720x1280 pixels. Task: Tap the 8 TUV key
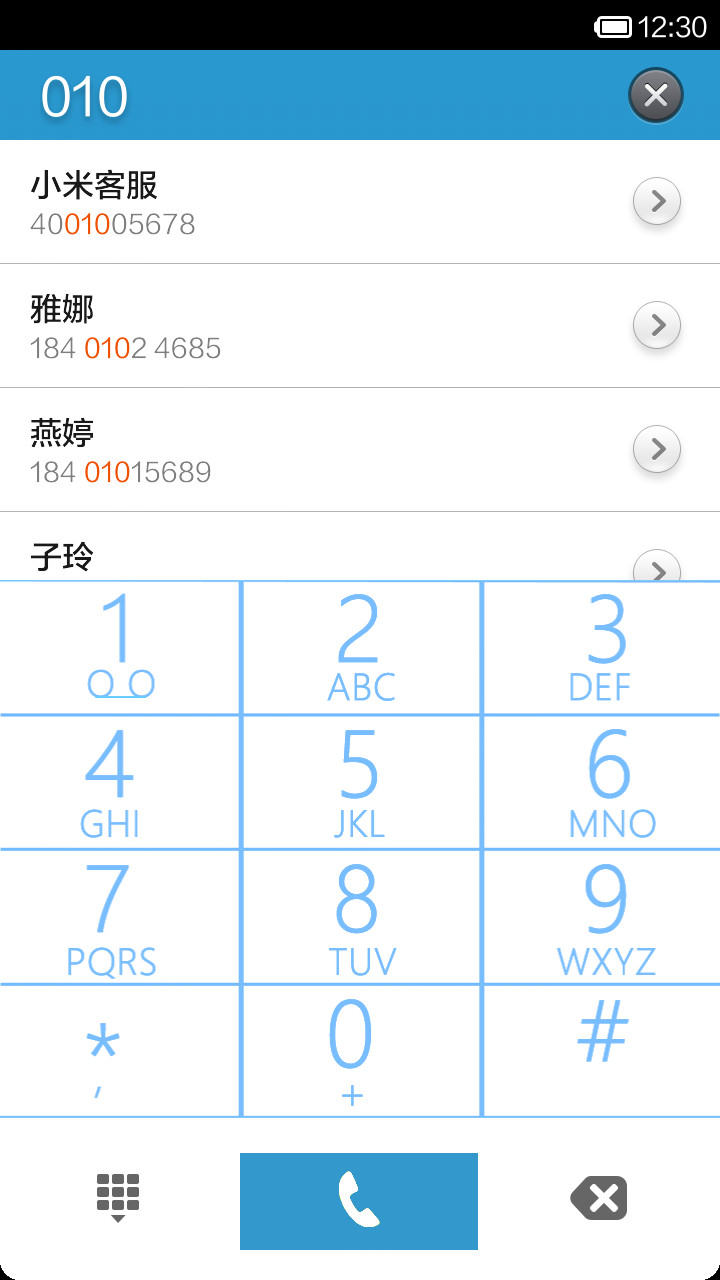click(361, 917)
